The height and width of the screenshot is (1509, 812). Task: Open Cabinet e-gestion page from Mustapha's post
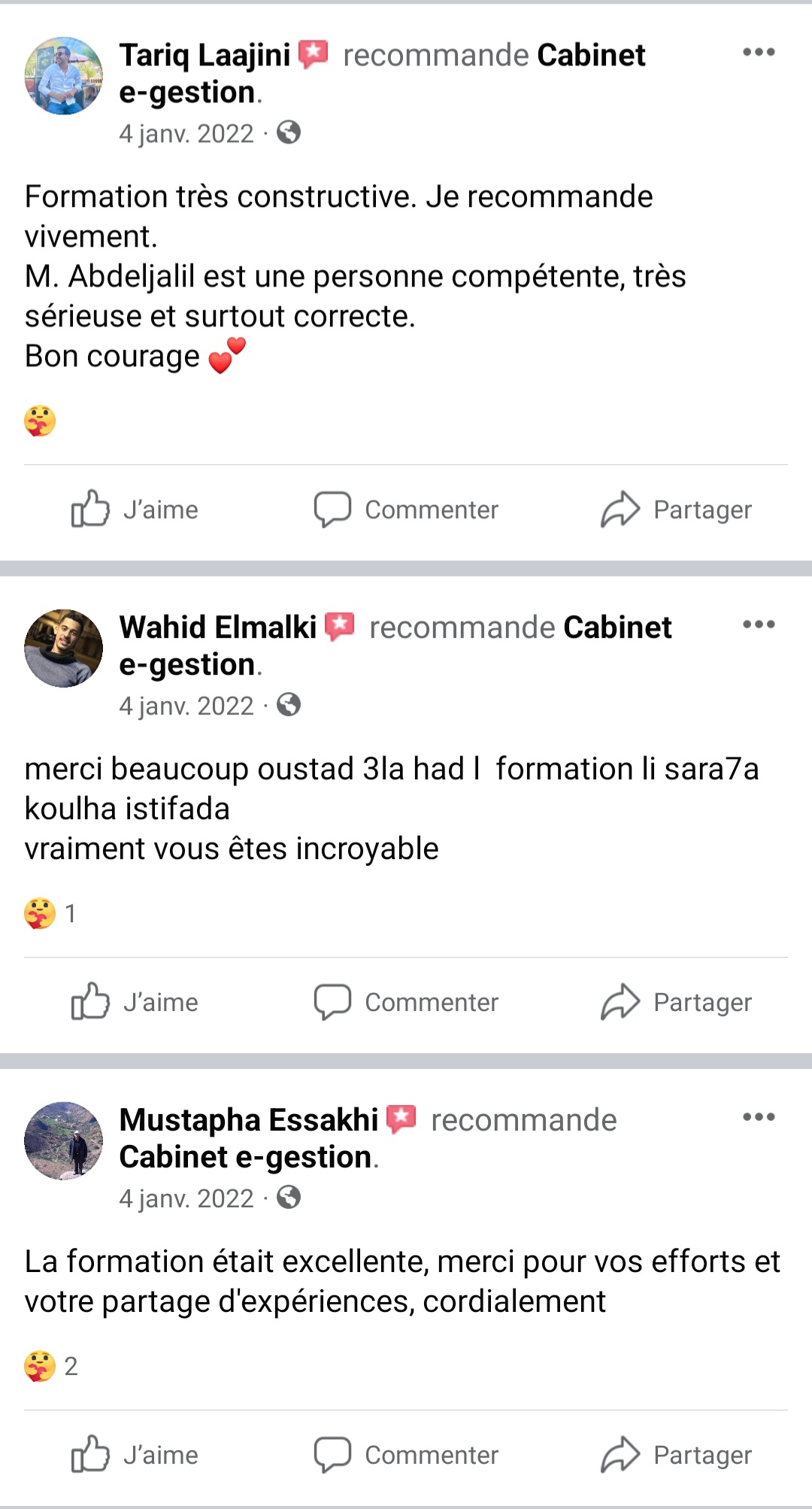tap(245, 1157)
